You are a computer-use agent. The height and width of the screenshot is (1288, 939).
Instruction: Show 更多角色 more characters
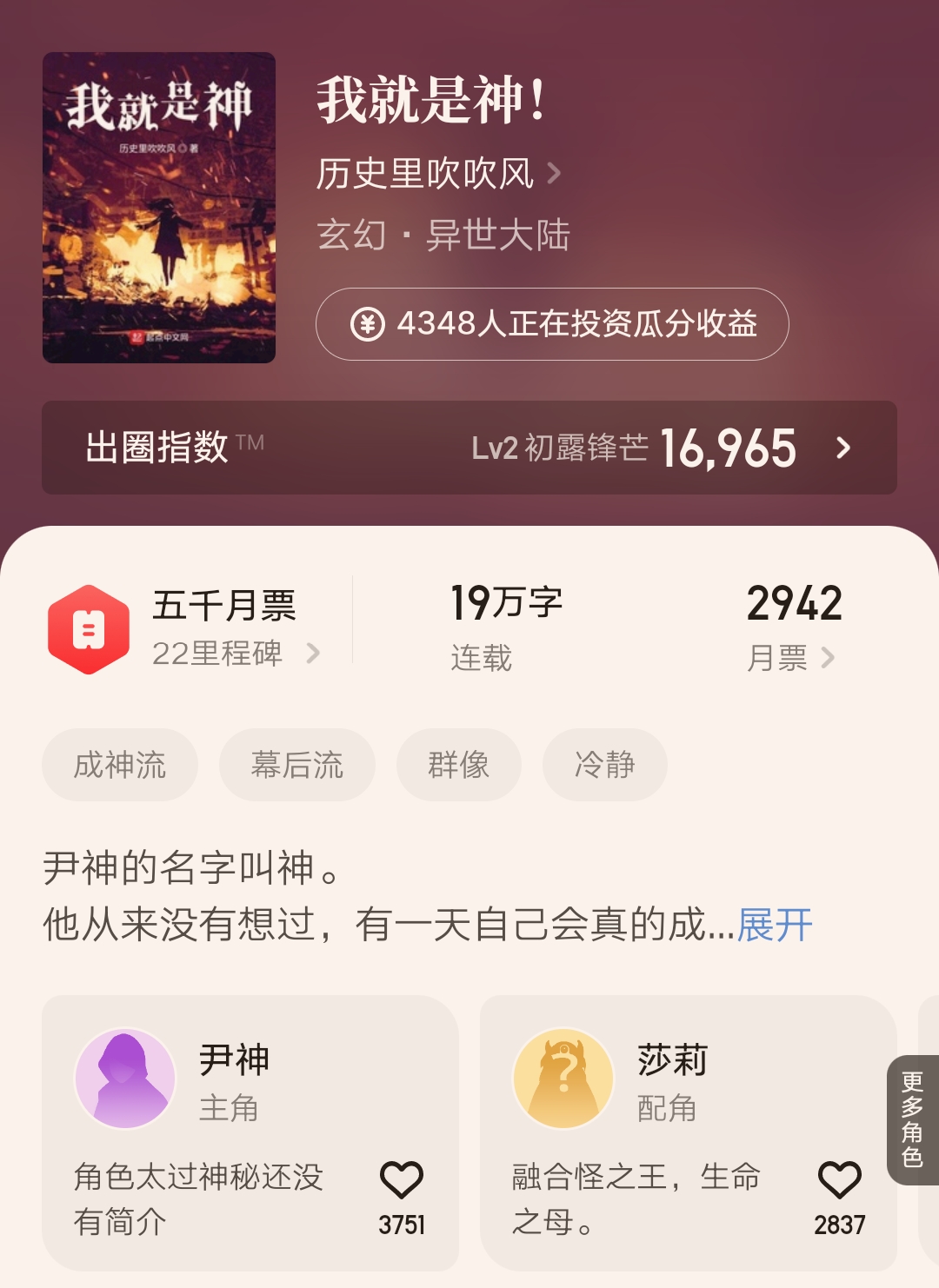coord(912,1119)
